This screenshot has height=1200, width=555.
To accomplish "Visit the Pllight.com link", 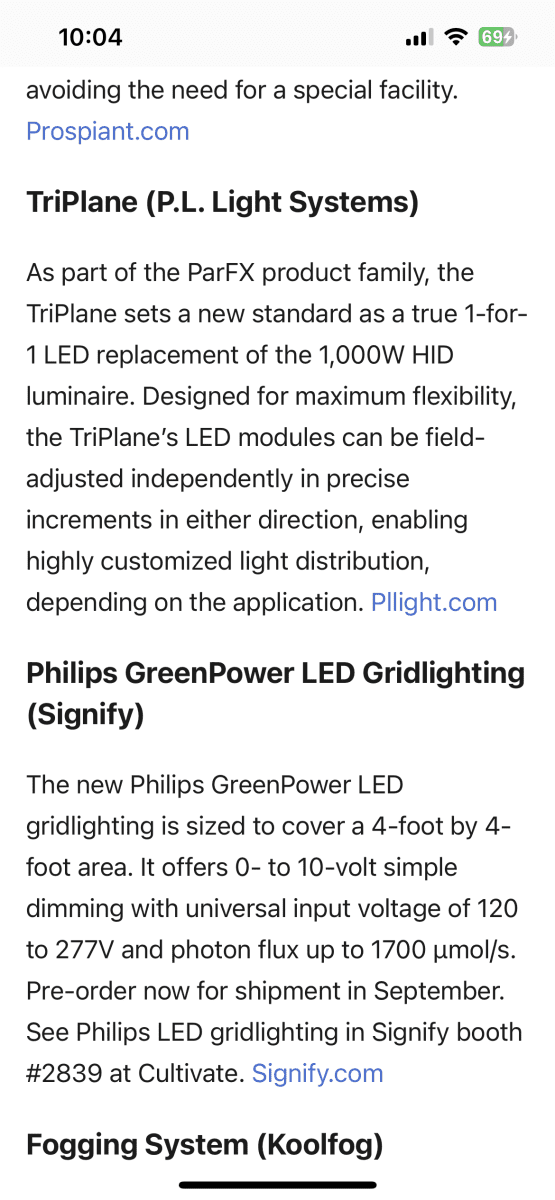I will pyautogui.click(x=434, y=602).
